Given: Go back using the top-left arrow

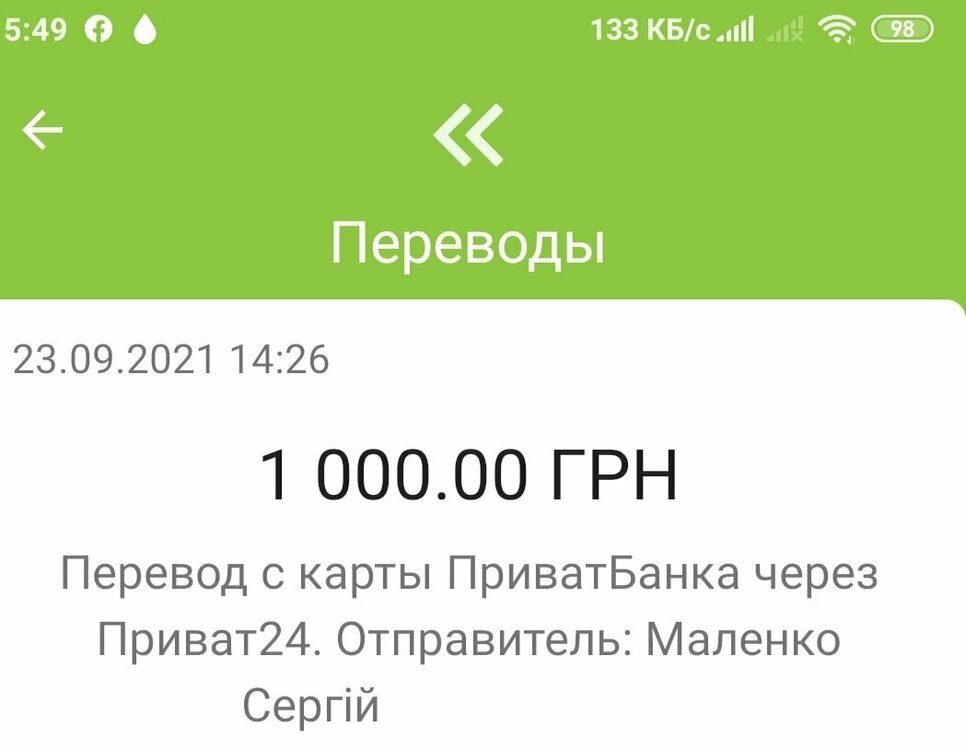Looking at the screenshot, I should (43, 131).
